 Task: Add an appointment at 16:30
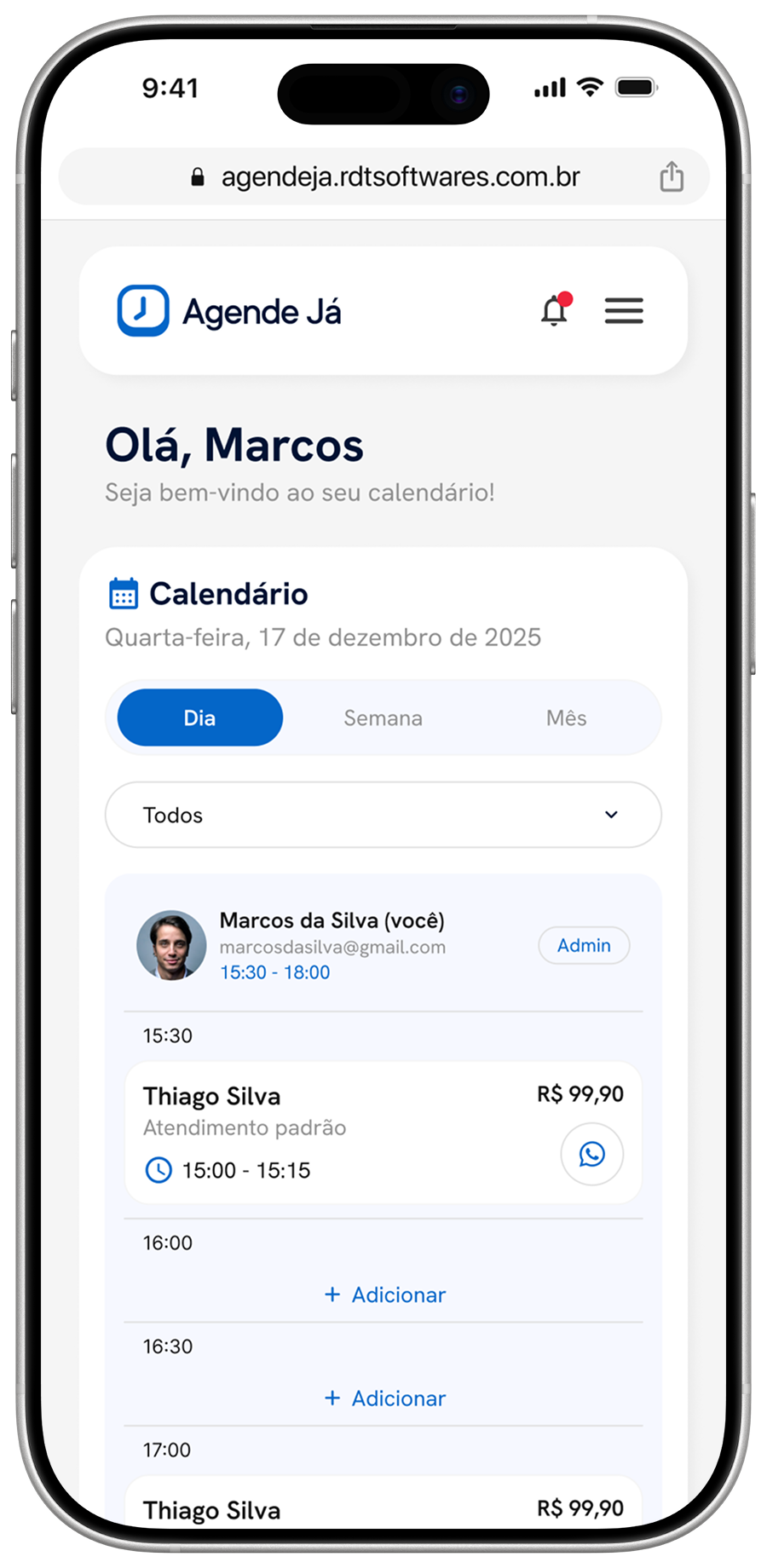tap(385, 1398)
